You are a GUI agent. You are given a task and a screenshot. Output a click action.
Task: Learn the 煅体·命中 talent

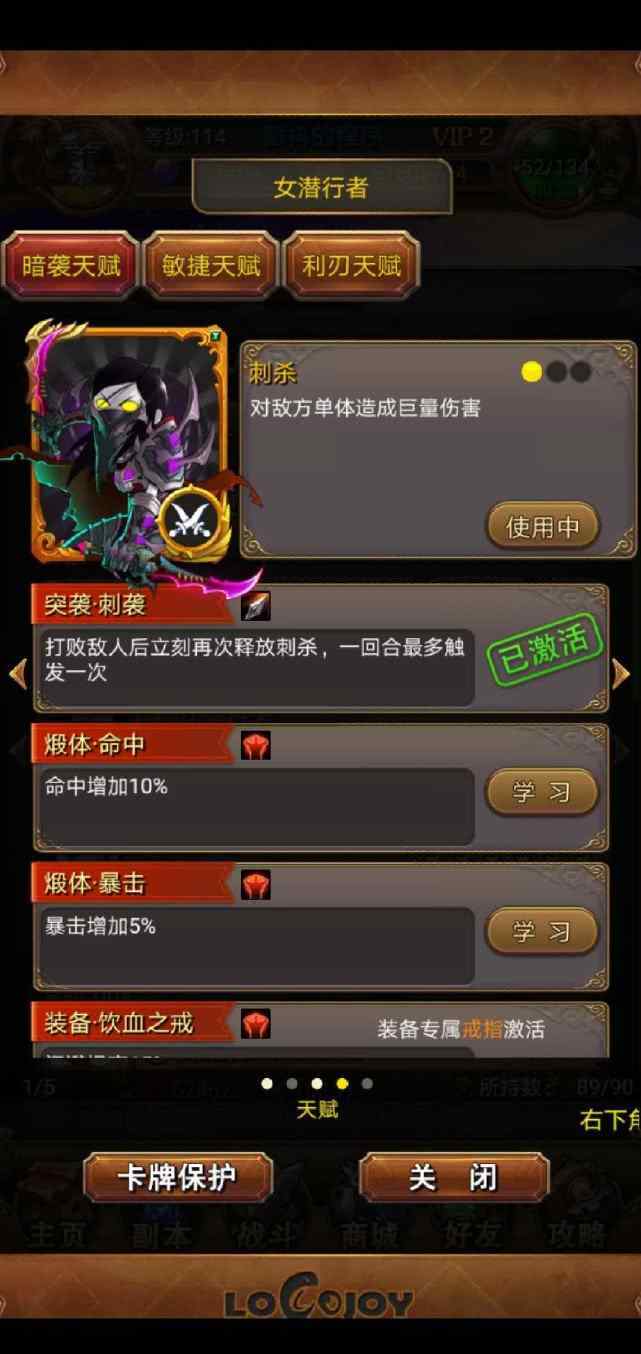tap(541, 792)
